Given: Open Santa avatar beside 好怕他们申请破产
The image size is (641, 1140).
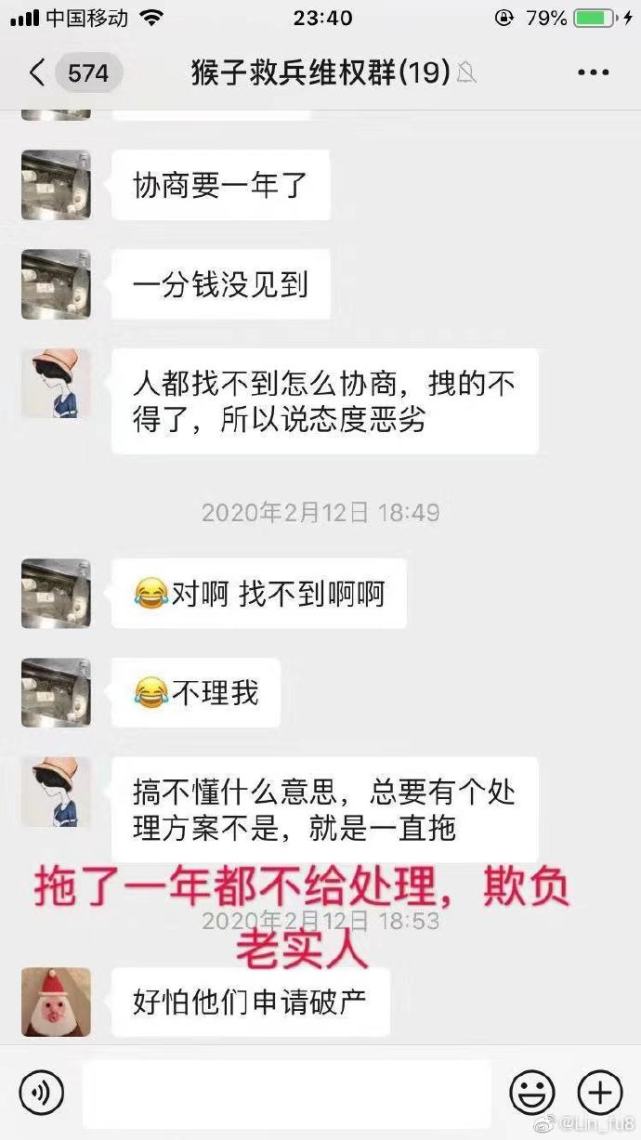Looking at the screenshot, I should pyautogui.click(x=56, y=1001).
